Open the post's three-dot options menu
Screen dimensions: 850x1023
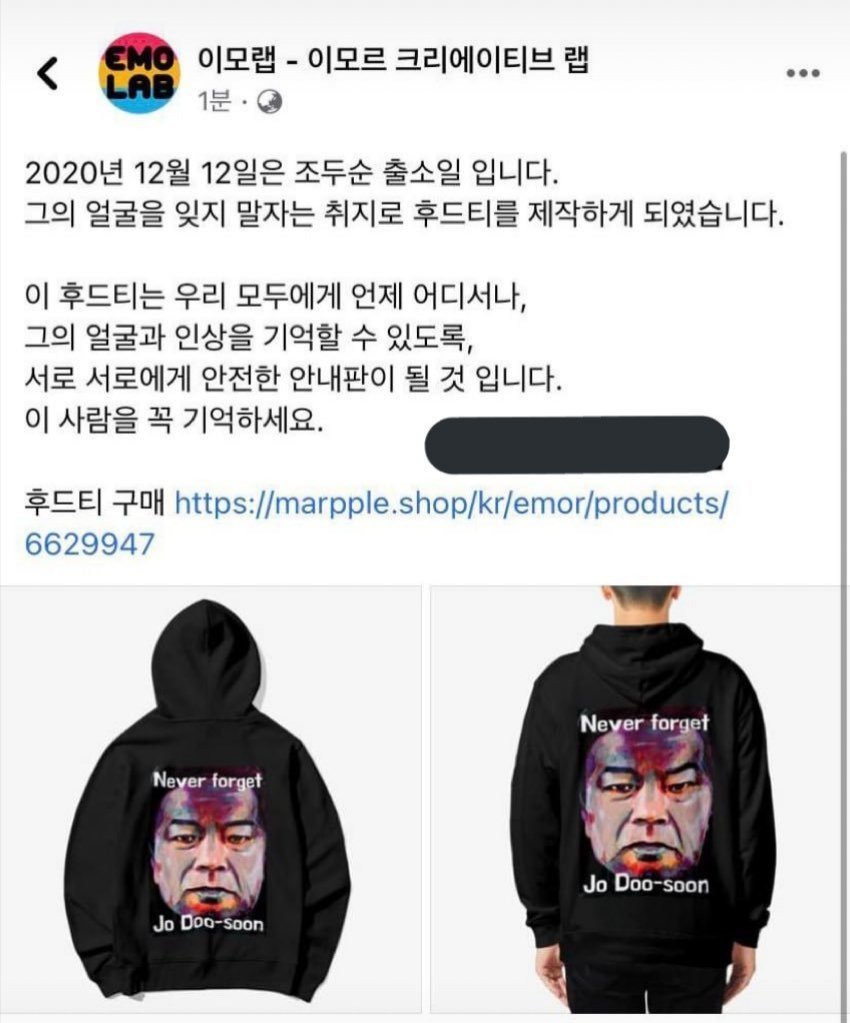(803, 73)
